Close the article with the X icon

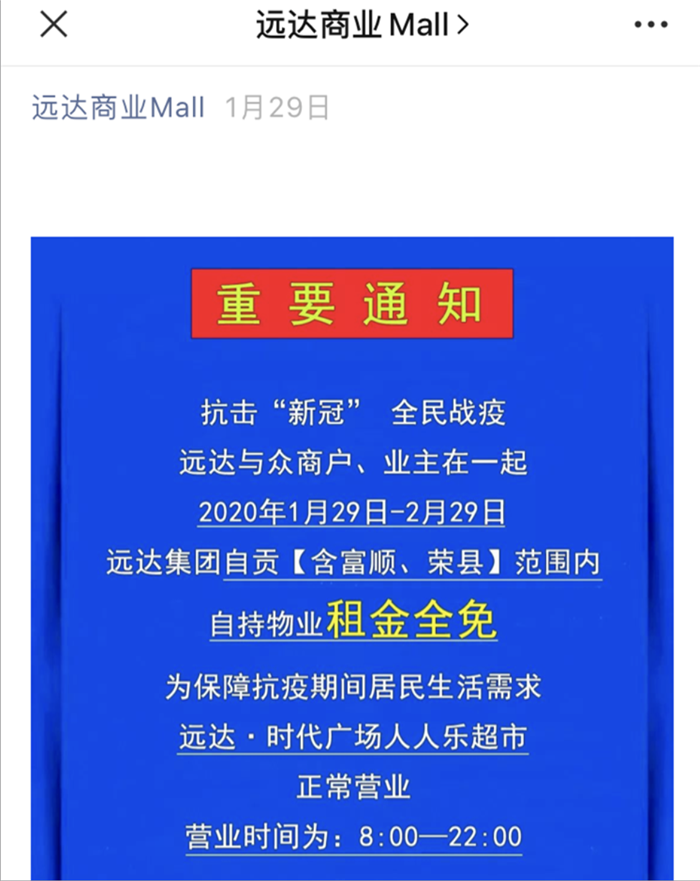[x=53, y=25]
